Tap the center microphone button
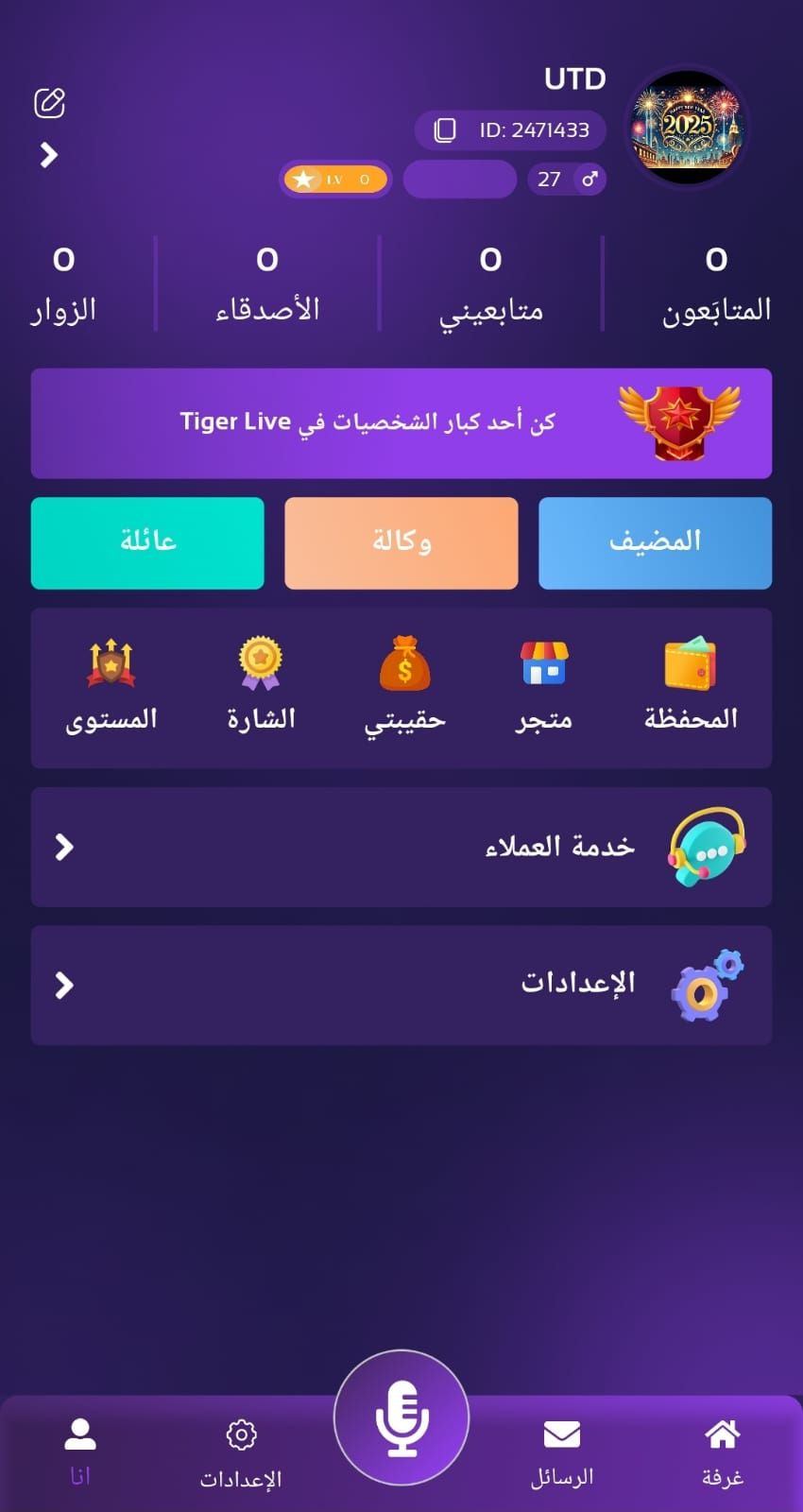The height and width of the screenshot is (1512, 803). click(401, 1417)
